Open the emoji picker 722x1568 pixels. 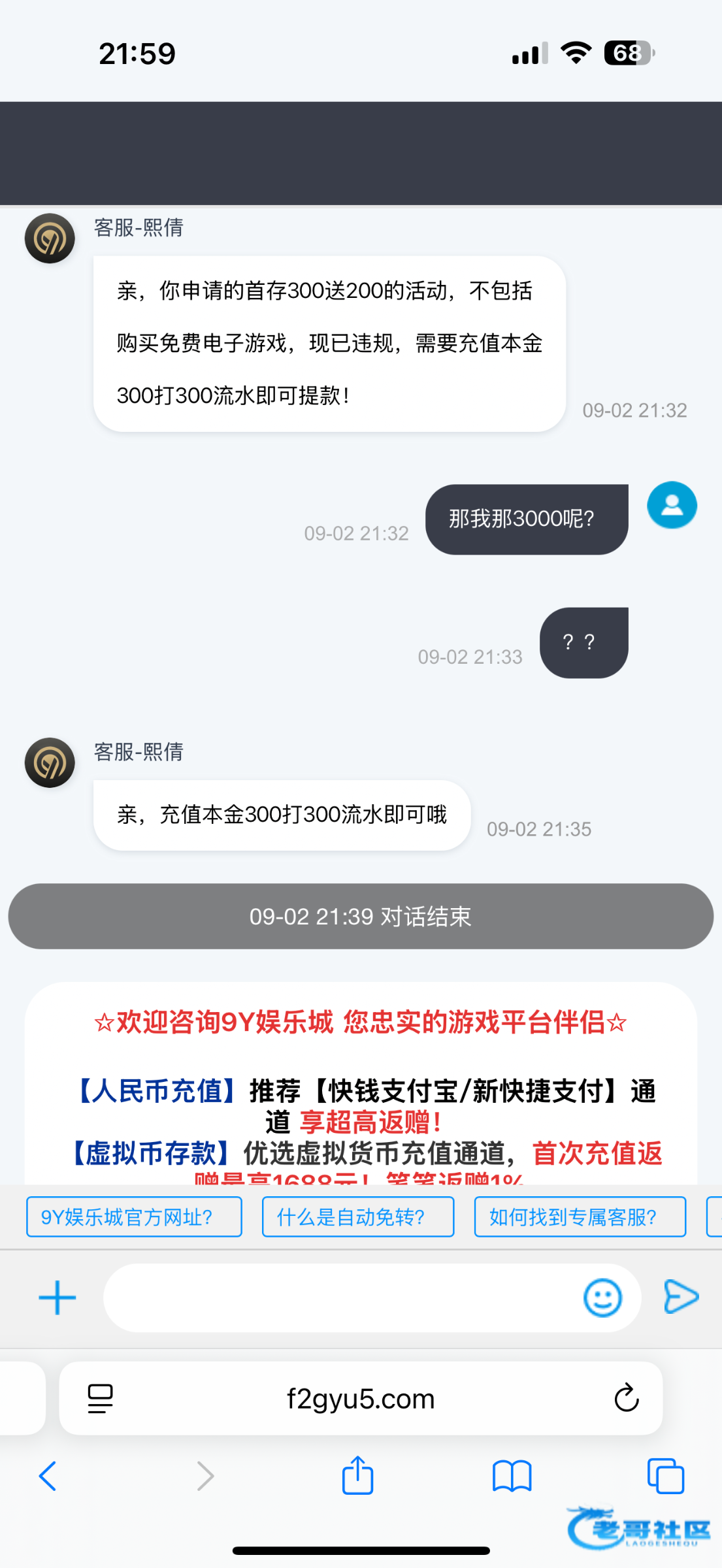coord(602,1298)
